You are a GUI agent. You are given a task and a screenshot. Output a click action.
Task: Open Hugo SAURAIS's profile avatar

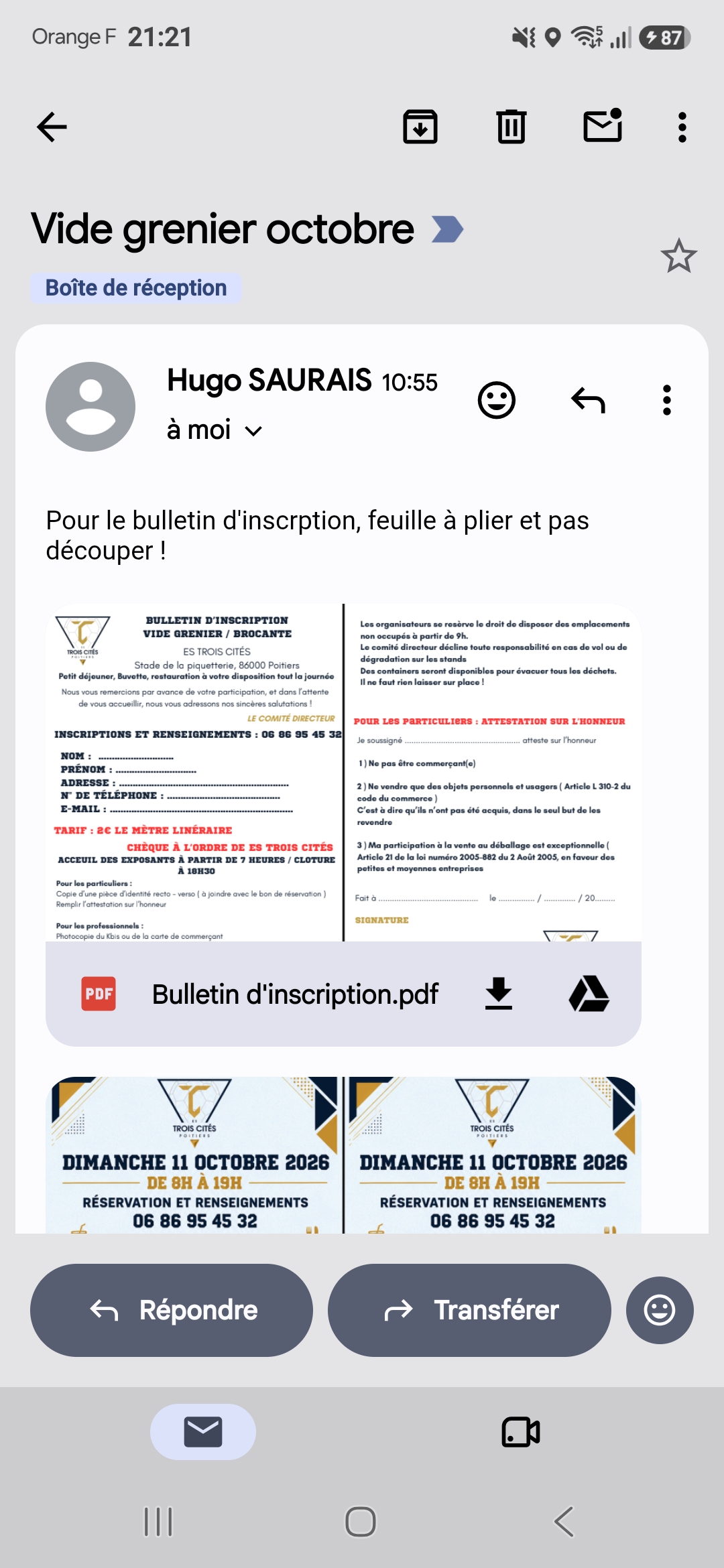[x=90, y=407]
